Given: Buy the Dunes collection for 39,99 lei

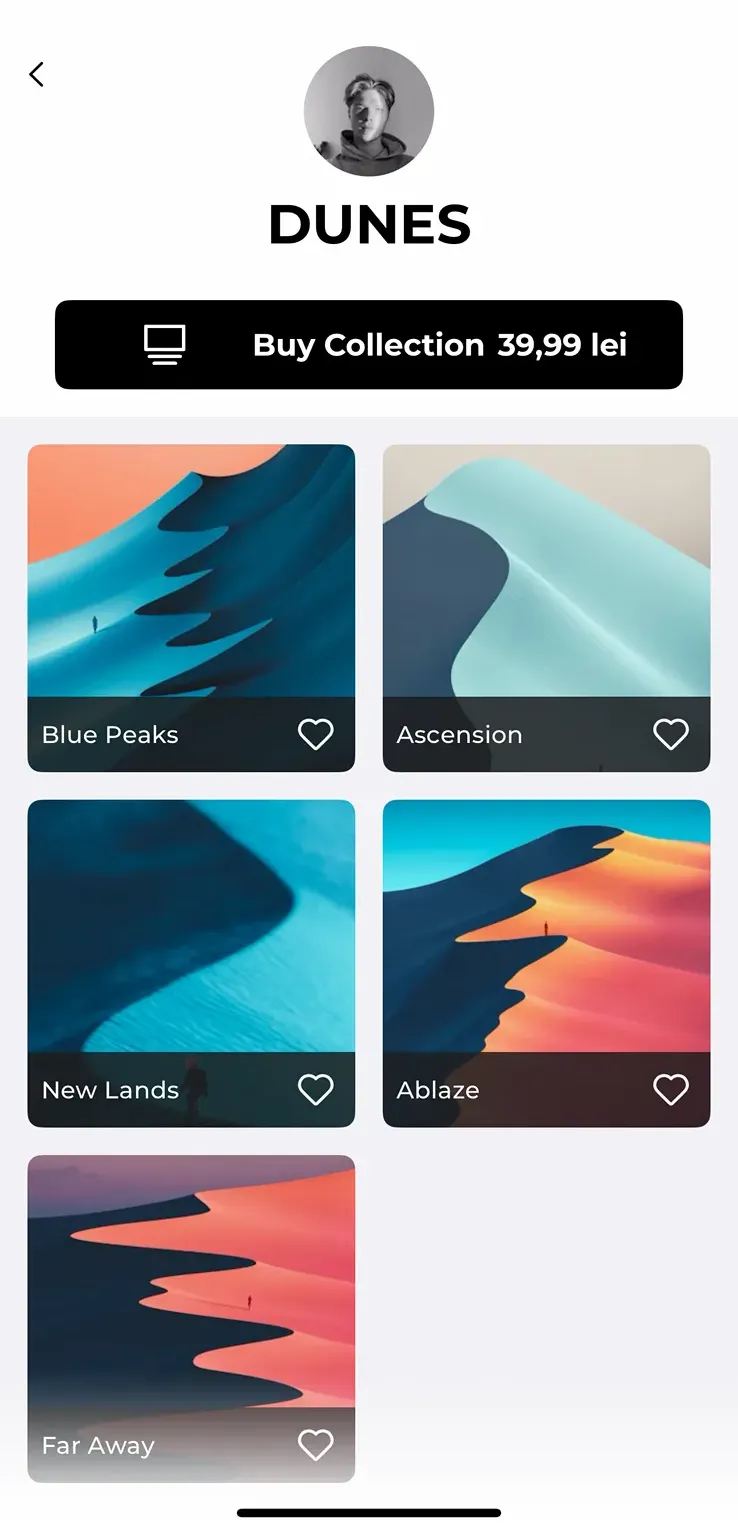Looking at the screenshot, I should (368, 345).
